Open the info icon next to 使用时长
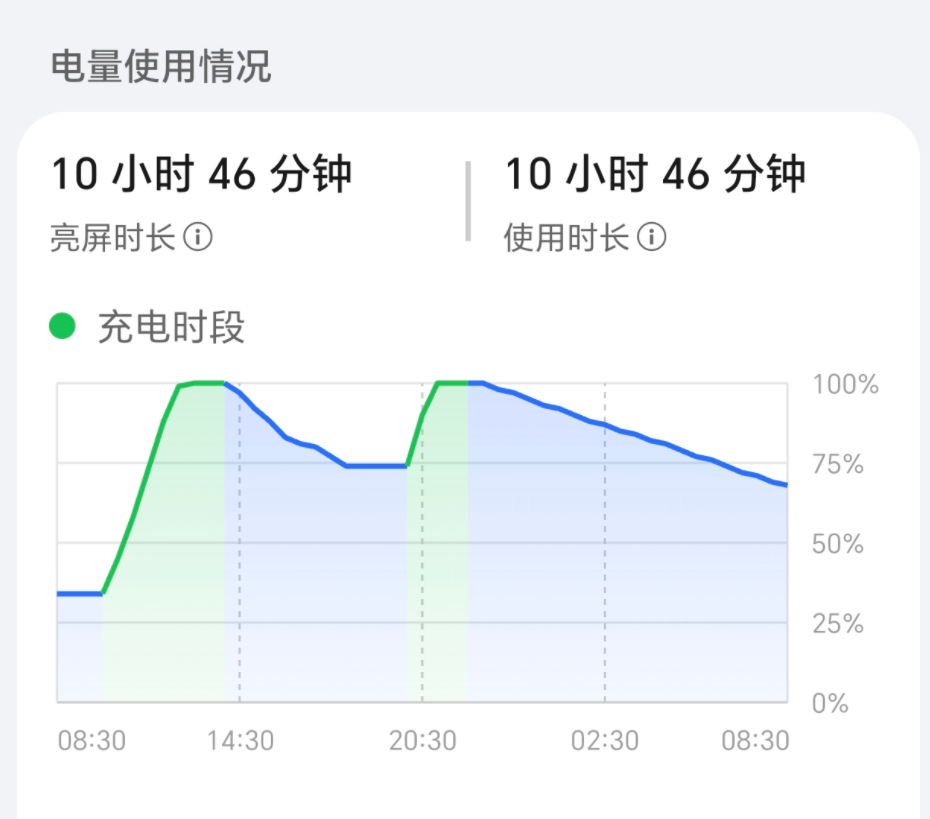Image resolution: width=930 pixels, height=819 pixels. [x=652, y=238]
